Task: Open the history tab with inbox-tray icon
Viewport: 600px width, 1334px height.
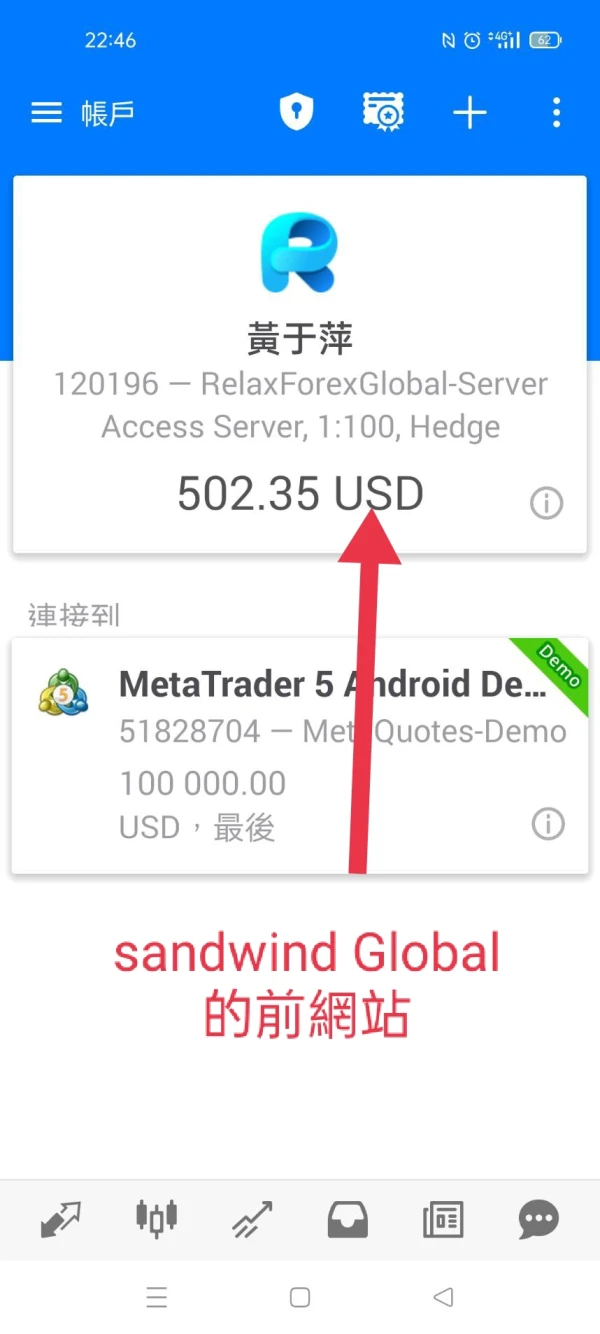Action: (x=348, y=1219)
